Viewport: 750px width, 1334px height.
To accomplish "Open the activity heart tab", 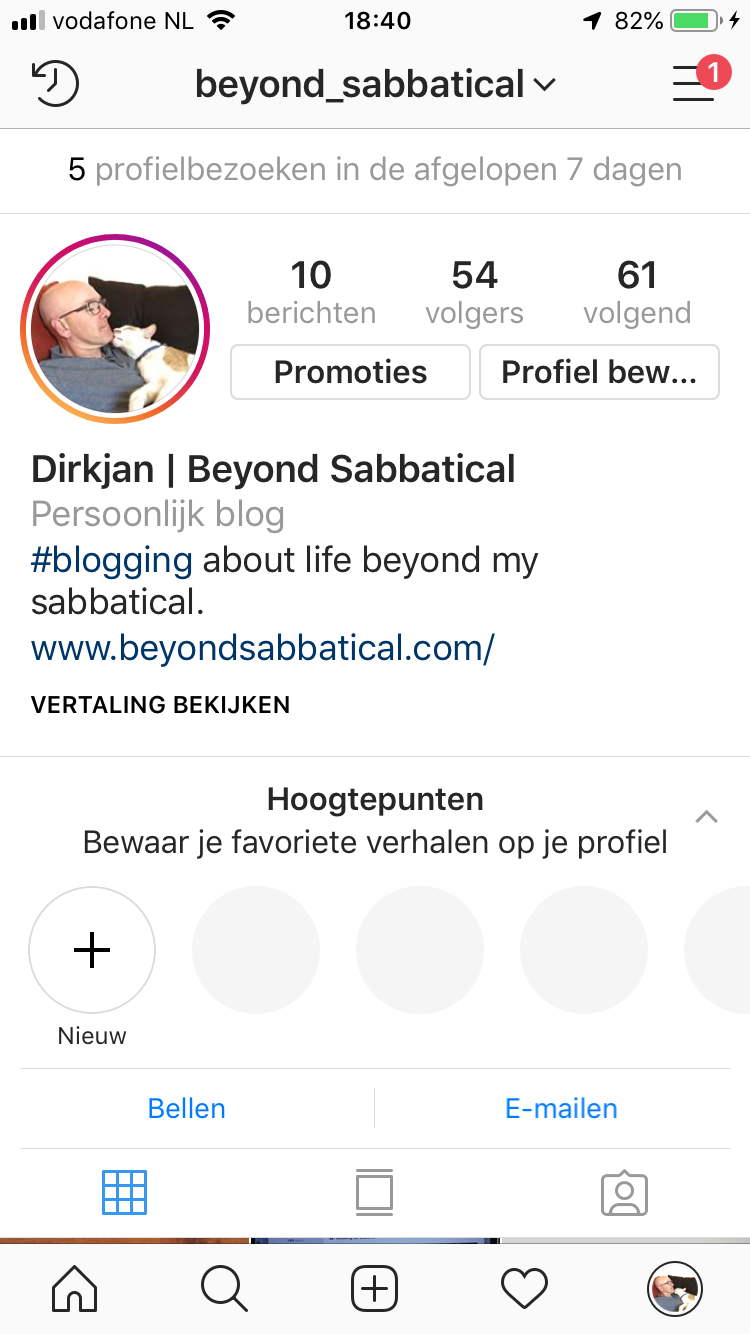I will coord(524,1288).
